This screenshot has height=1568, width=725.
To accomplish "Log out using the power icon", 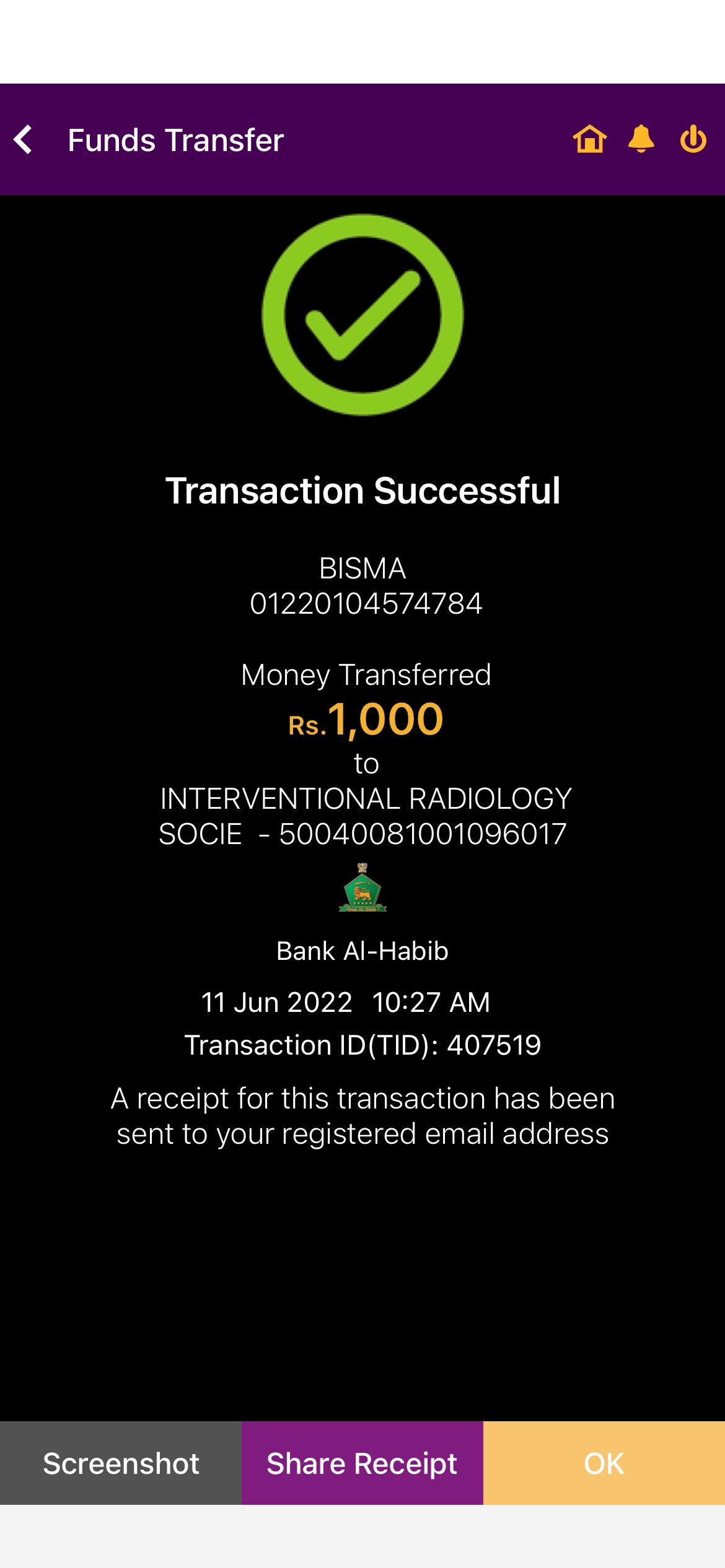I will 693,139.
